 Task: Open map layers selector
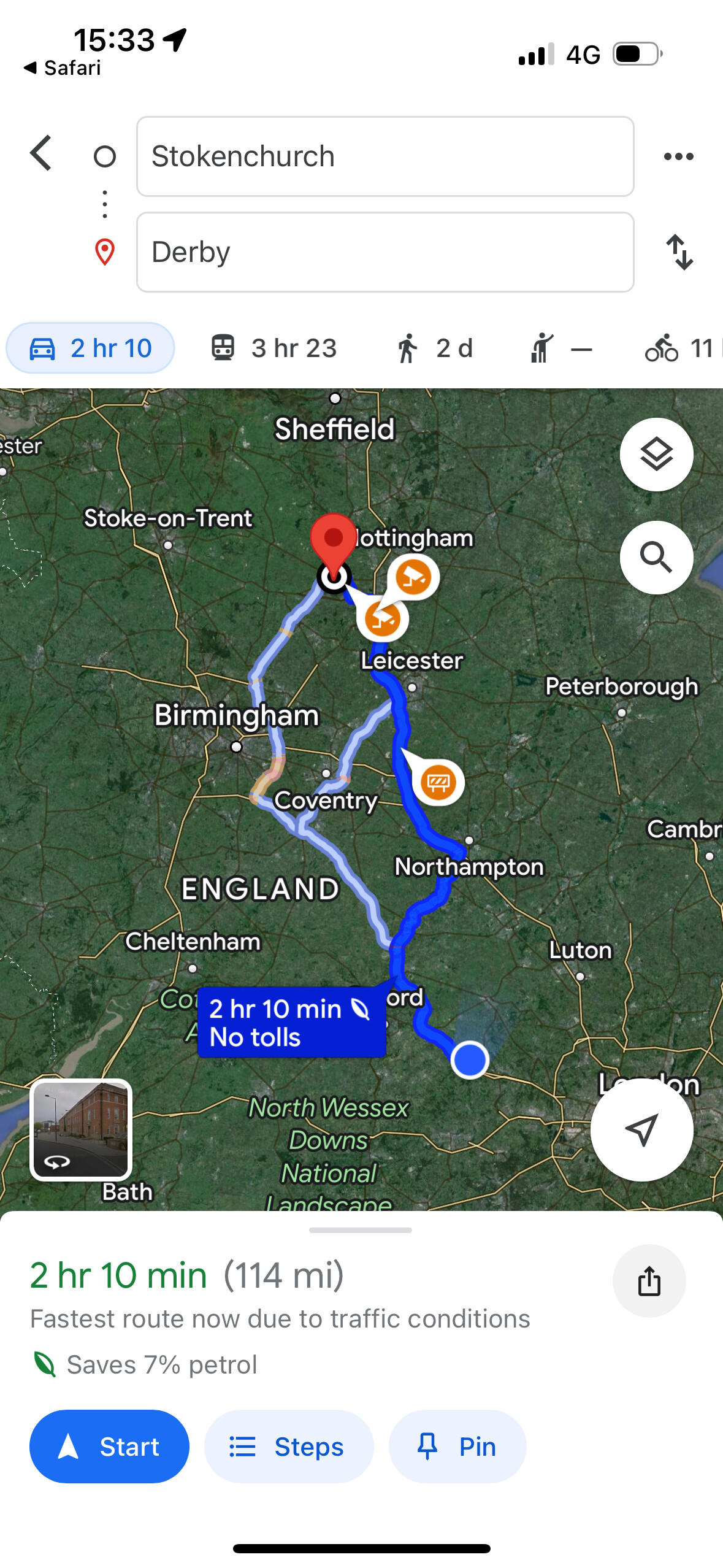pos(656,455)
